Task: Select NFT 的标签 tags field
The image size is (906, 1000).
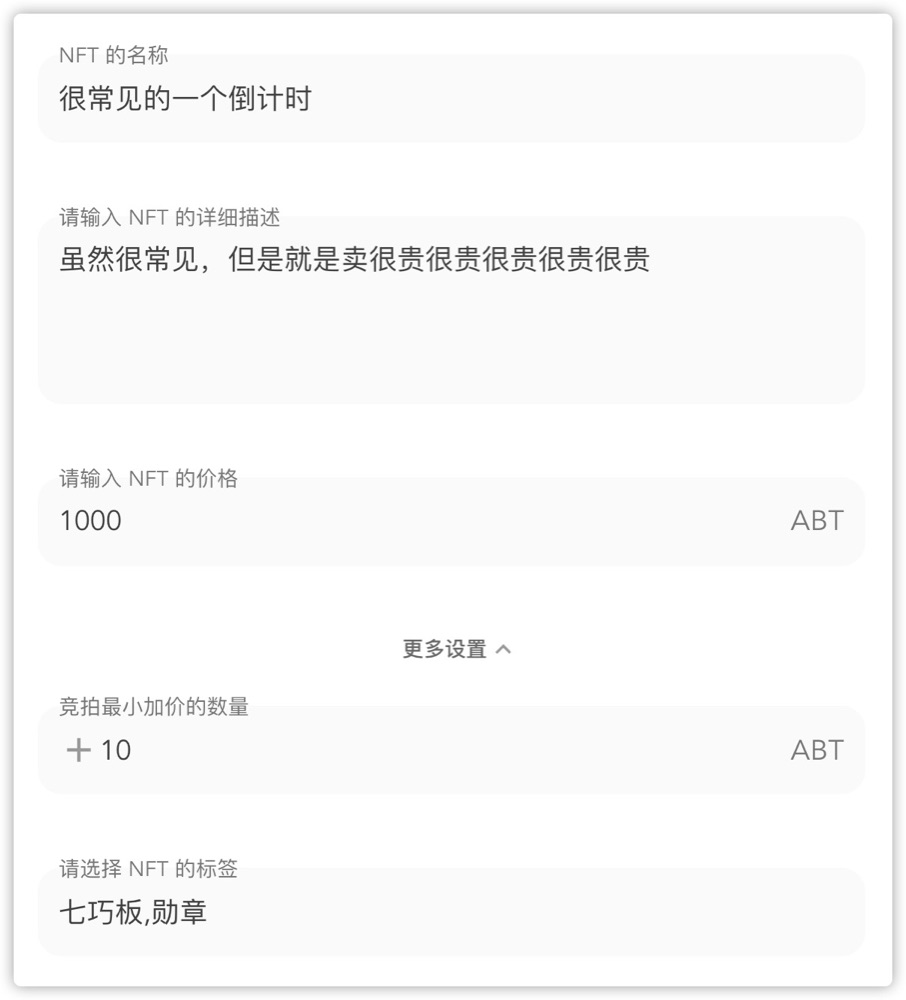Action: tap(450, 912)
